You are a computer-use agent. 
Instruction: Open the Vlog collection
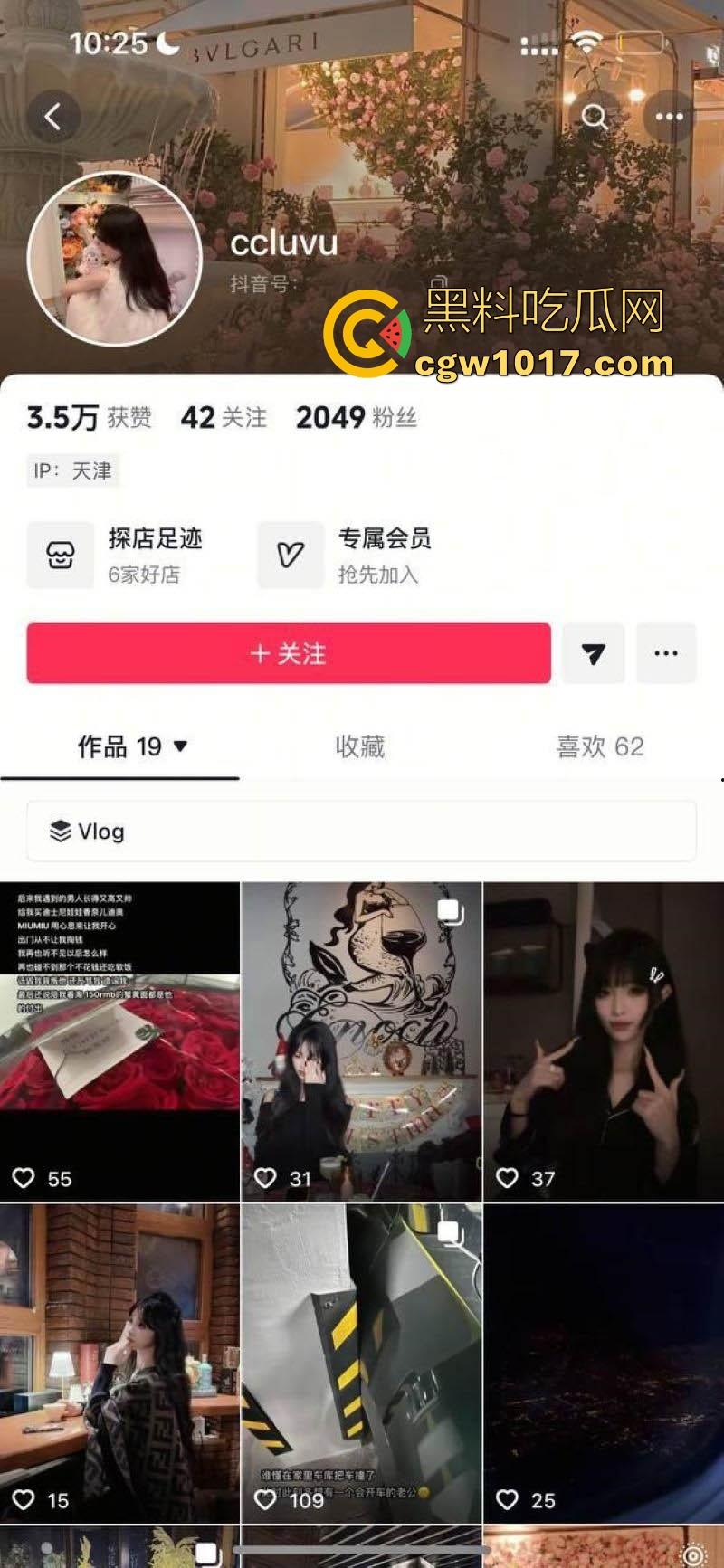tap(360, 831)
